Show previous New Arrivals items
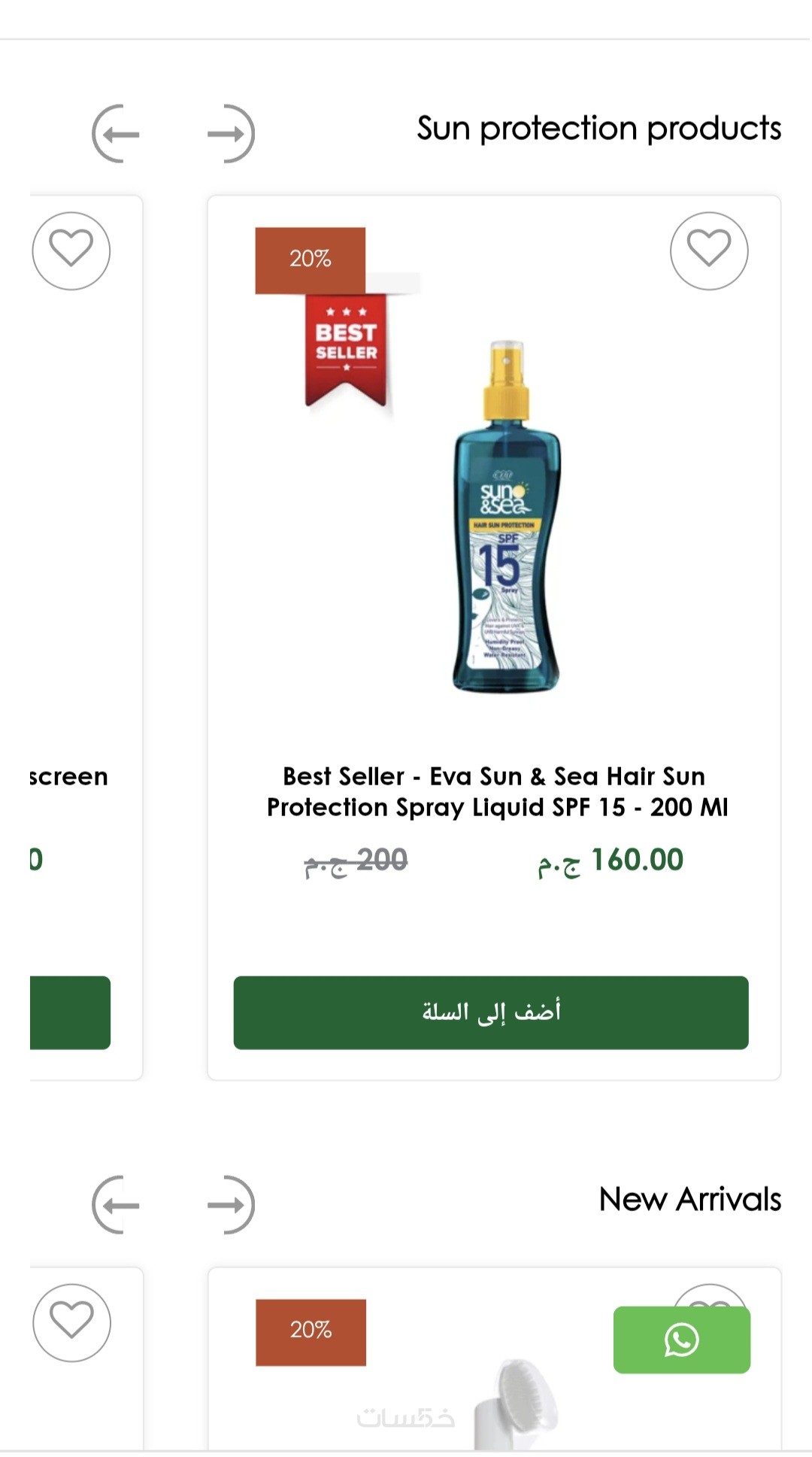This screenshot has height=1457, width=812. click(117, 1205)
